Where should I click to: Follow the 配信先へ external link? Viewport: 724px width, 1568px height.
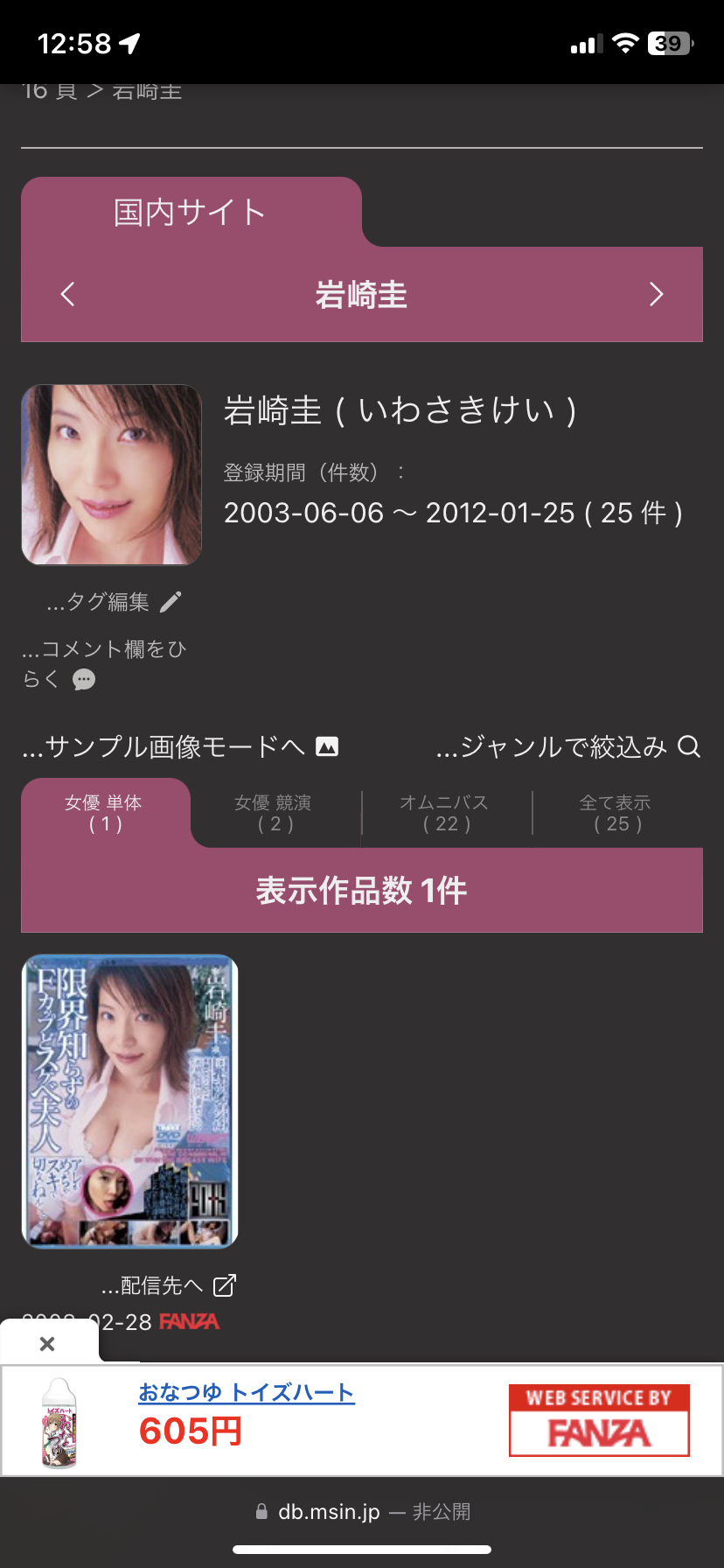point(168,1285)
